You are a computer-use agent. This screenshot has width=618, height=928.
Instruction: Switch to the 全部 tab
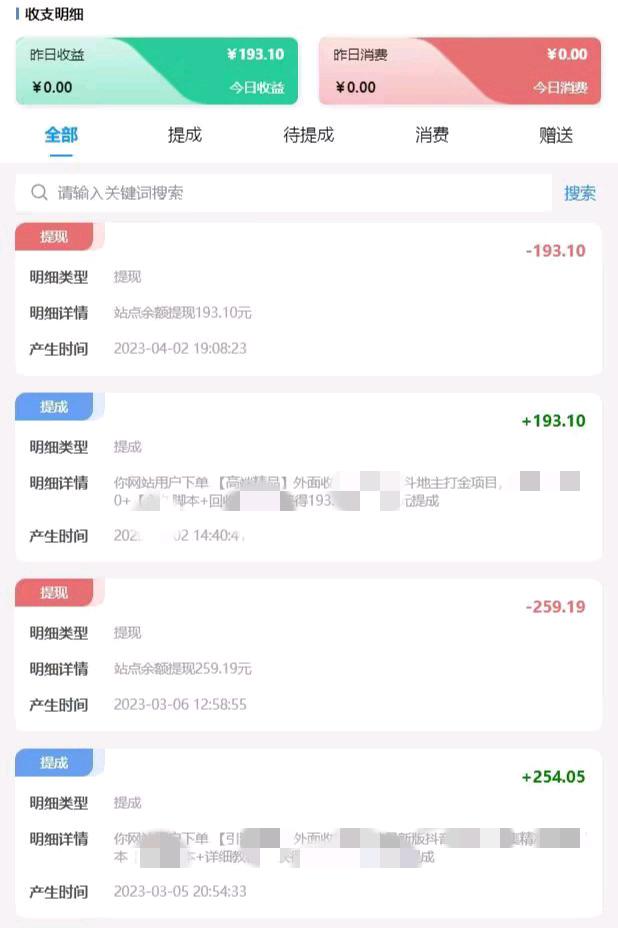61,135
